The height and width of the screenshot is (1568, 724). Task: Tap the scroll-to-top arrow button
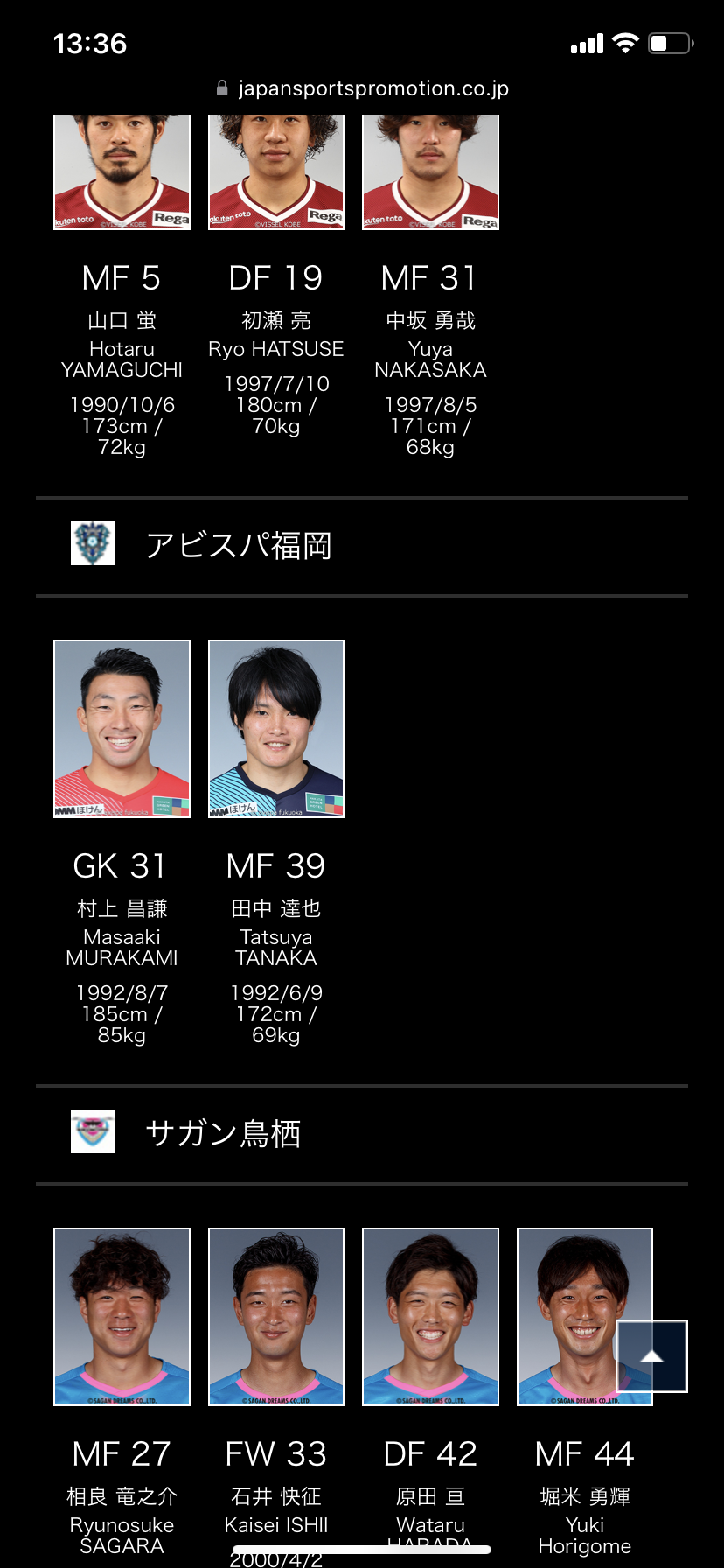click(x=651, y=1355)
